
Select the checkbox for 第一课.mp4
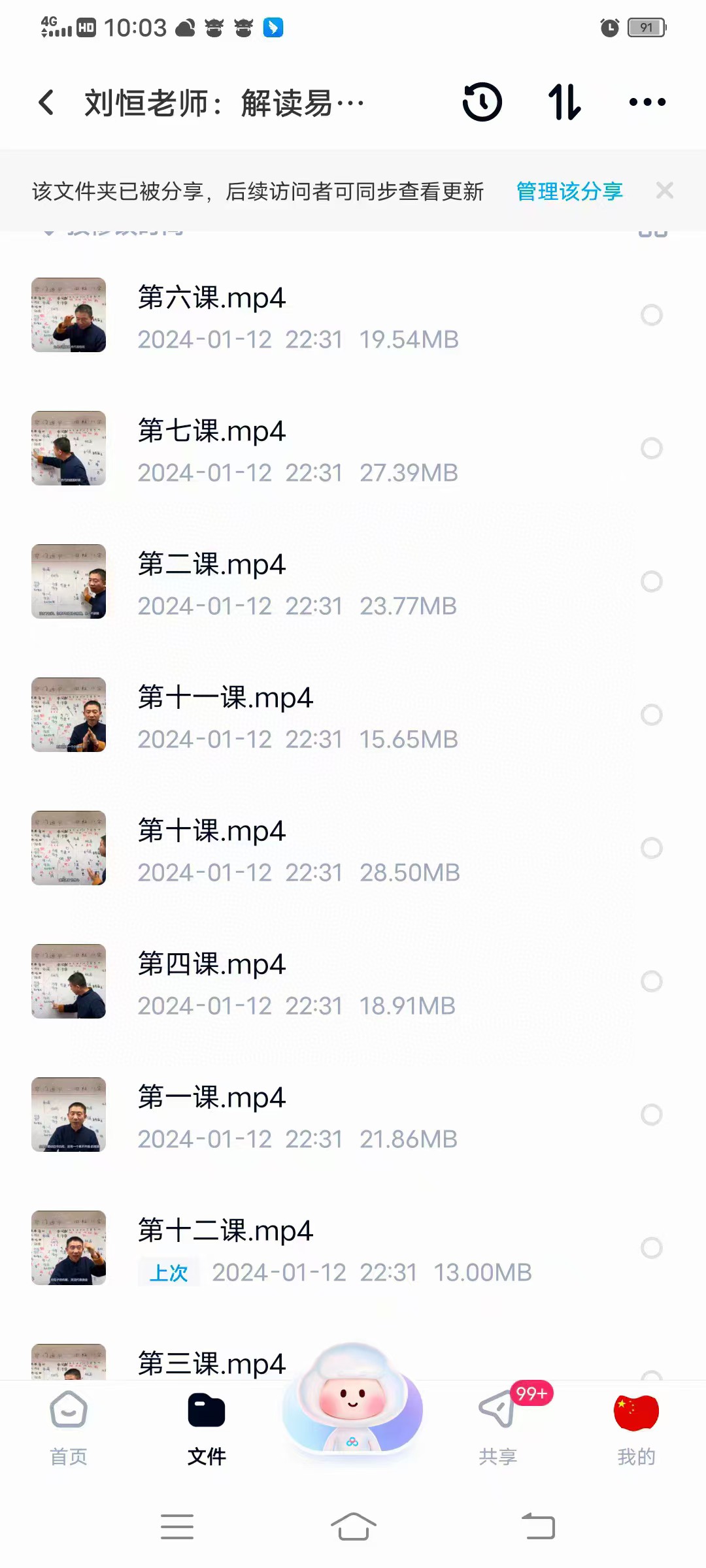coord(651,1115)
